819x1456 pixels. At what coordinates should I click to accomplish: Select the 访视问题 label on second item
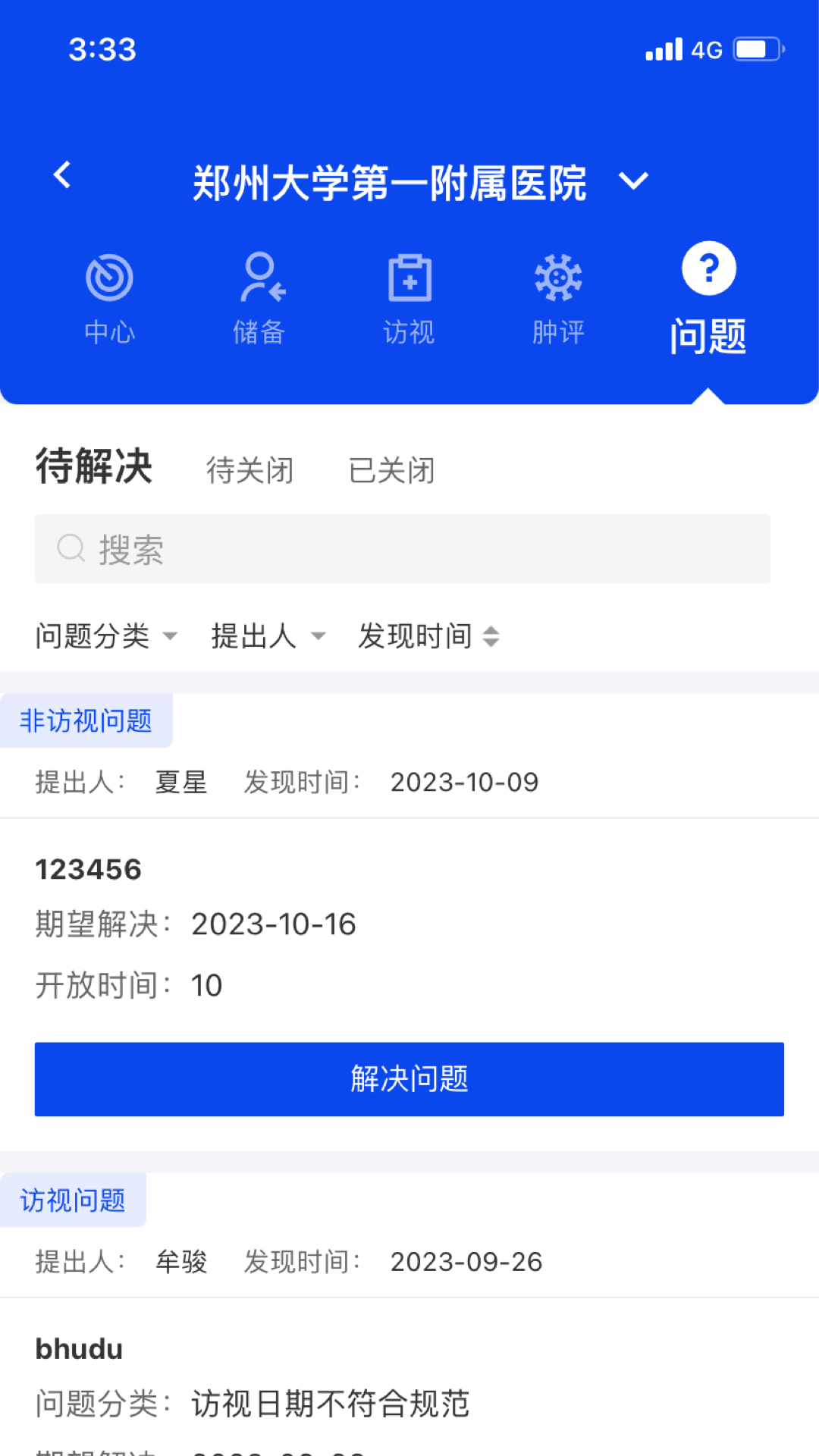tap(74, 1199)
